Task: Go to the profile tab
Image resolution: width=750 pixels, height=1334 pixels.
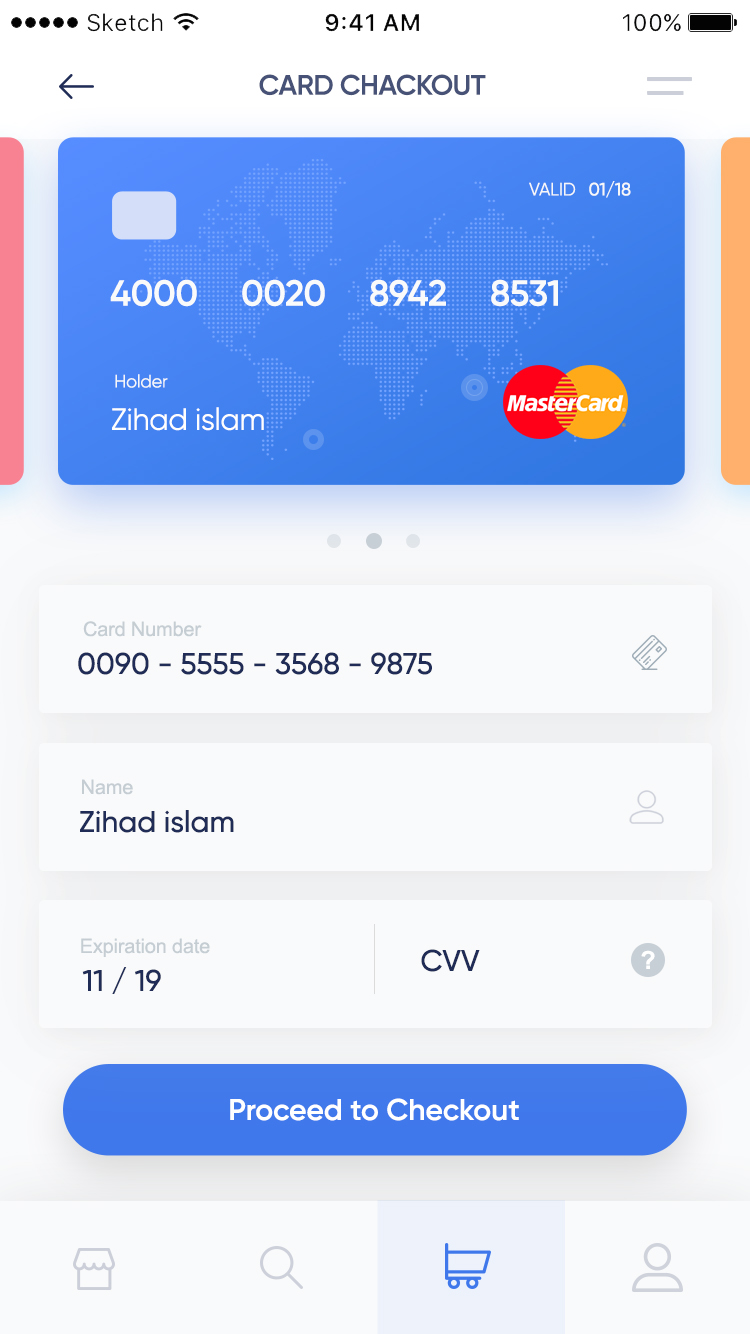Action: pyautogui.click(x=657, y=1267)
